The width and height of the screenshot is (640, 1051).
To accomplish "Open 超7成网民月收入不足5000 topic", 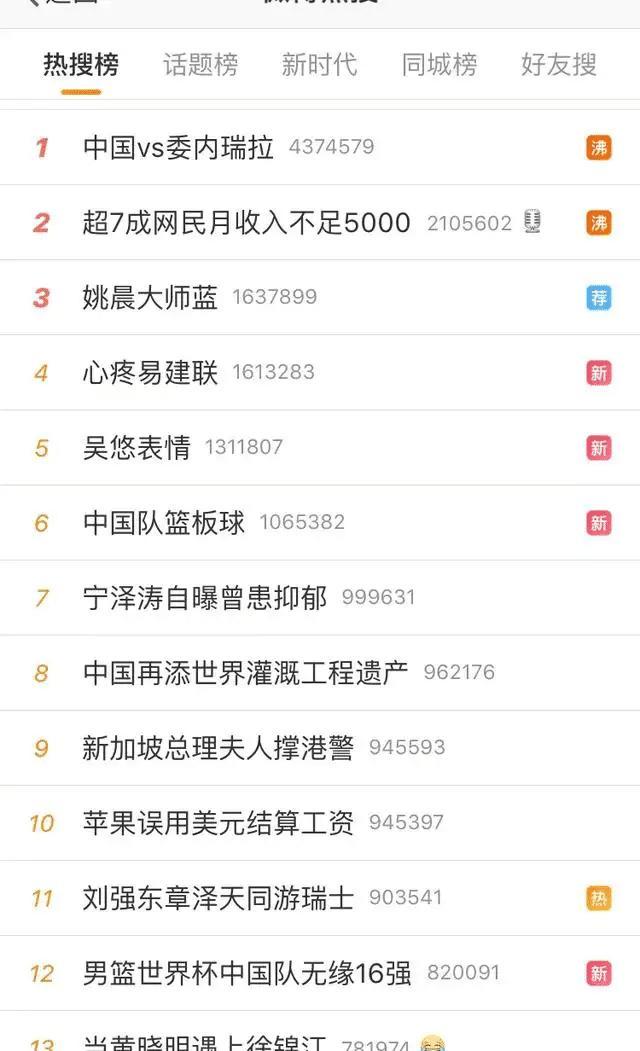I will click(320, 223).
